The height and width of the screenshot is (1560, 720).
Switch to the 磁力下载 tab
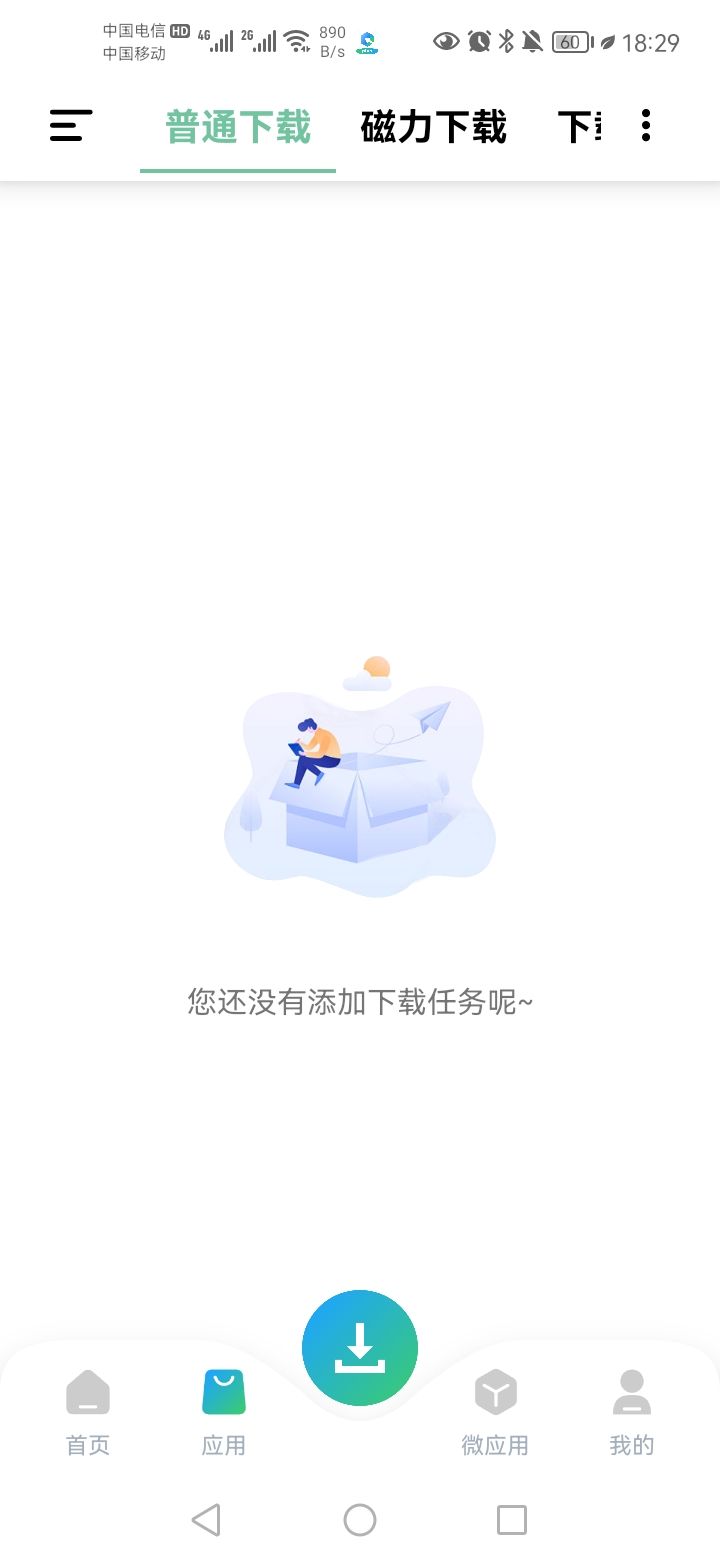pyautogui.click(x=433, y=128)
